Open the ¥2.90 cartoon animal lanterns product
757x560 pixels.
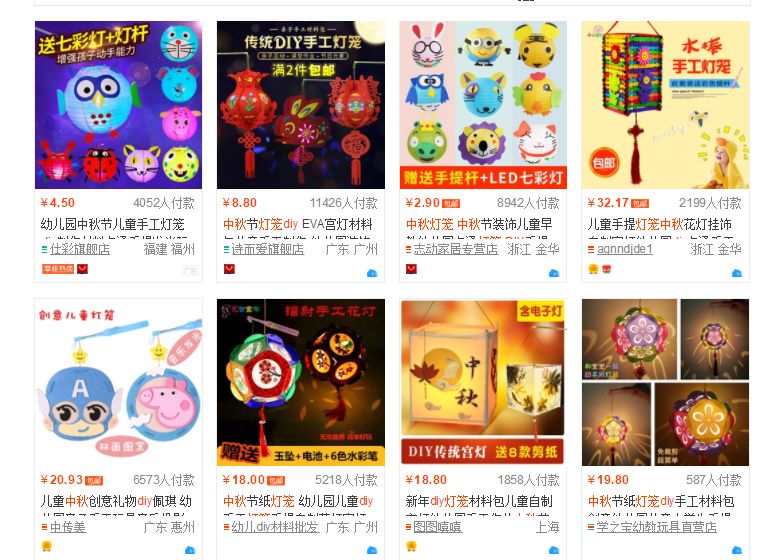pyautogui.click(x=483, y=105)
